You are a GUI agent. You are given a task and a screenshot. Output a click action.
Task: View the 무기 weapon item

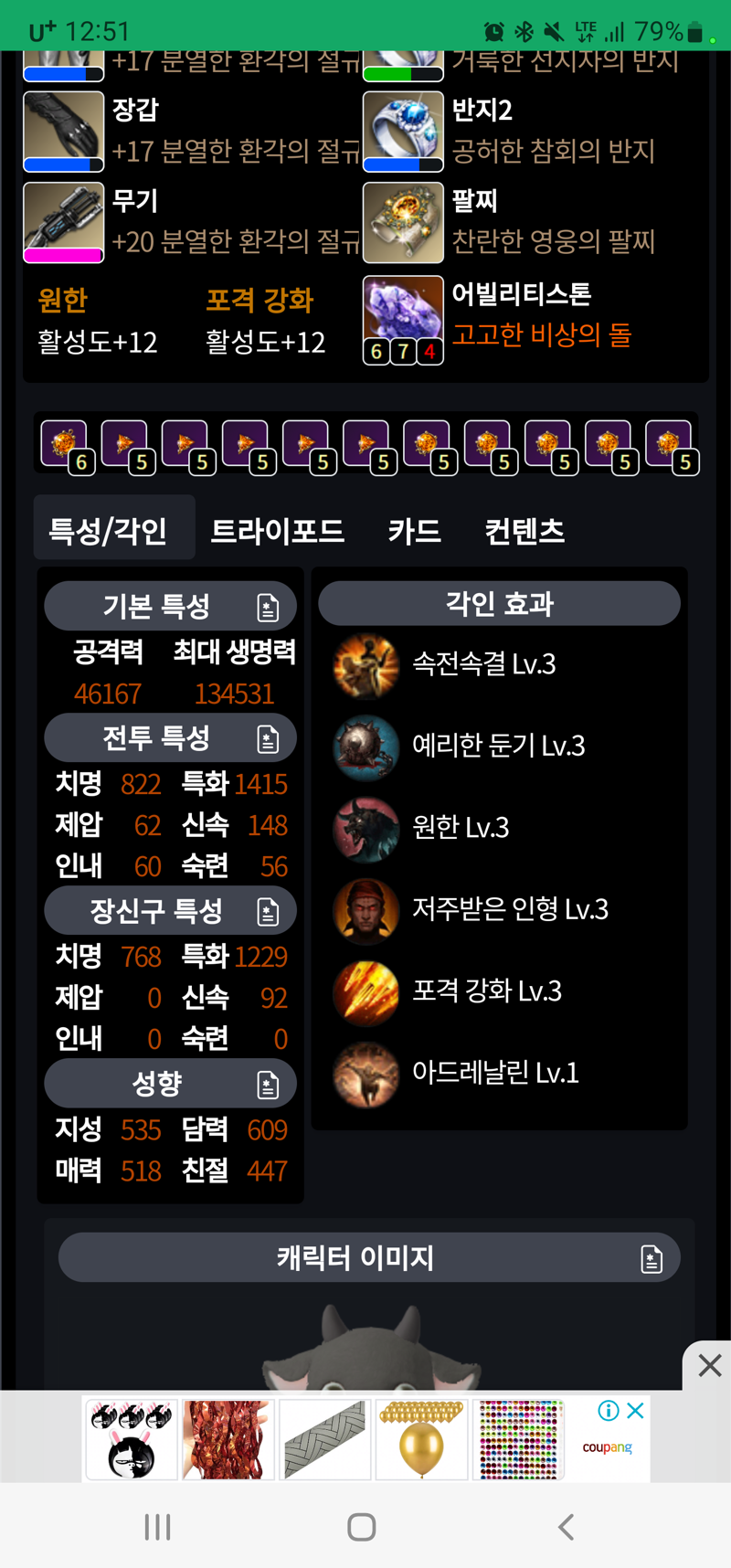[63, 222]
